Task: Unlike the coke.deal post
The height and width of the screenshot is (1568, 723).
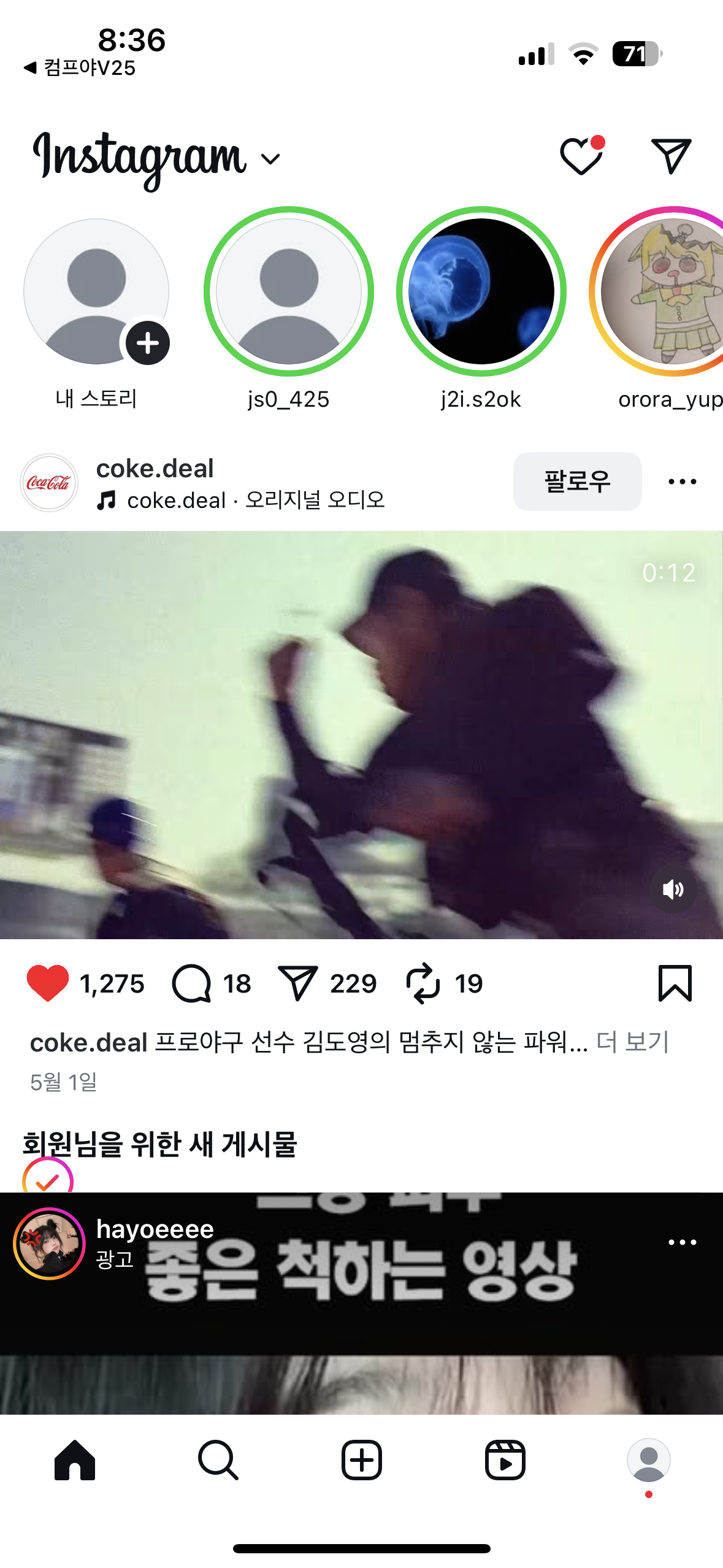Action: (x=48, y=983)
